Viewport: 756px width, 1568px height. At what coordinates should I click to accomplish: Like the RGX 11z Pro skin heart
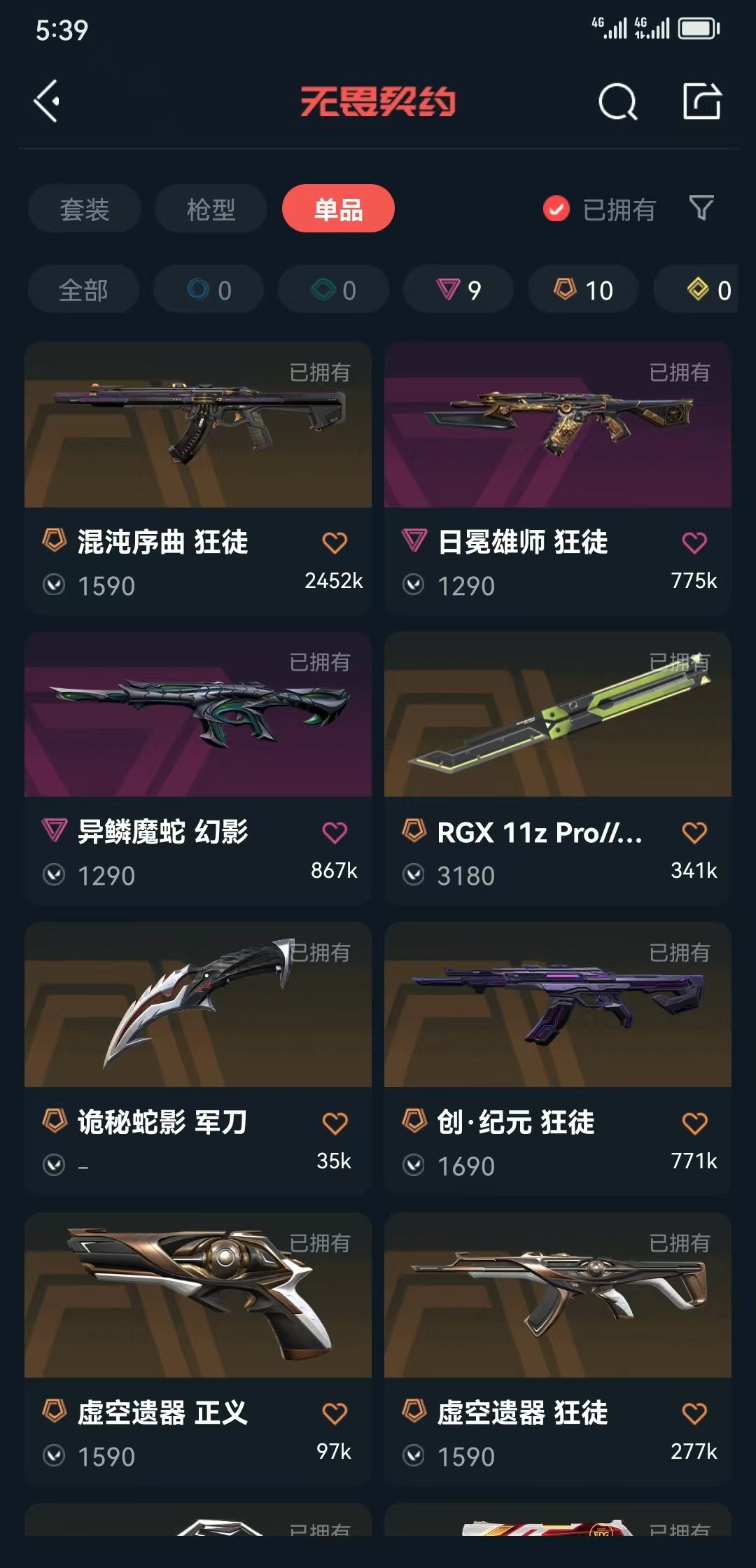(694, 832)
